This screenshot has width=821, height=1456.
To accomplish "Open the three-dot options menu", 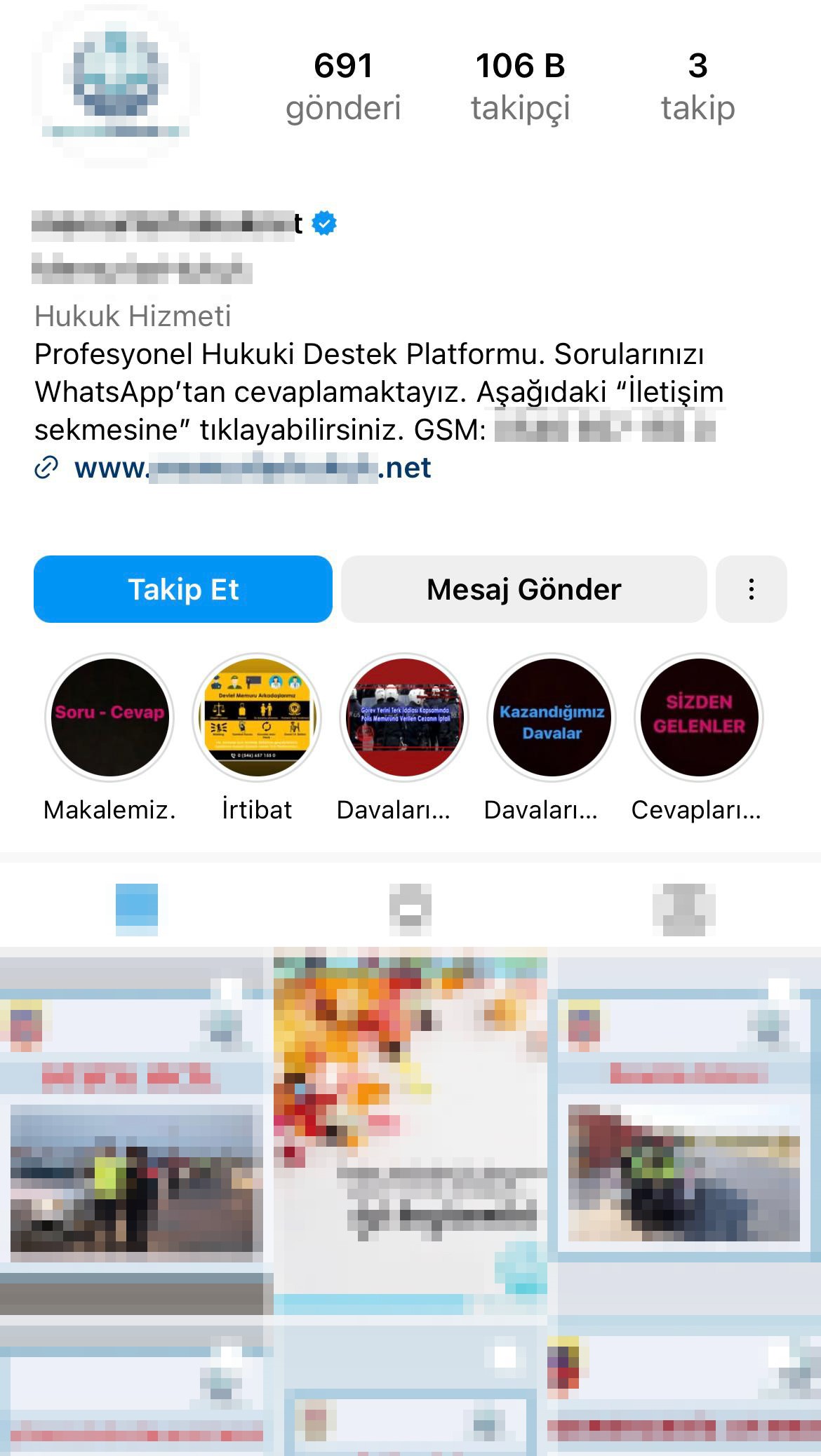I will 751,589.
